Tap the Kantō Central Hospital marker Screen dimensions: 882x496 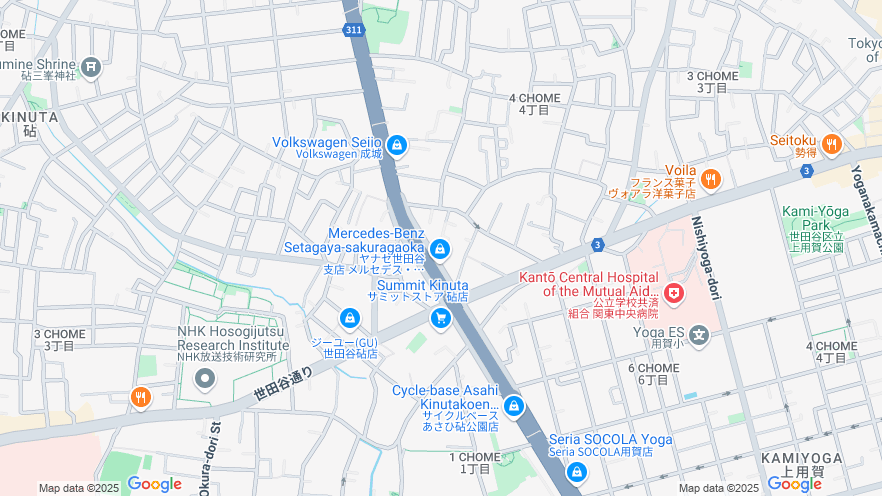click(674, 294)
